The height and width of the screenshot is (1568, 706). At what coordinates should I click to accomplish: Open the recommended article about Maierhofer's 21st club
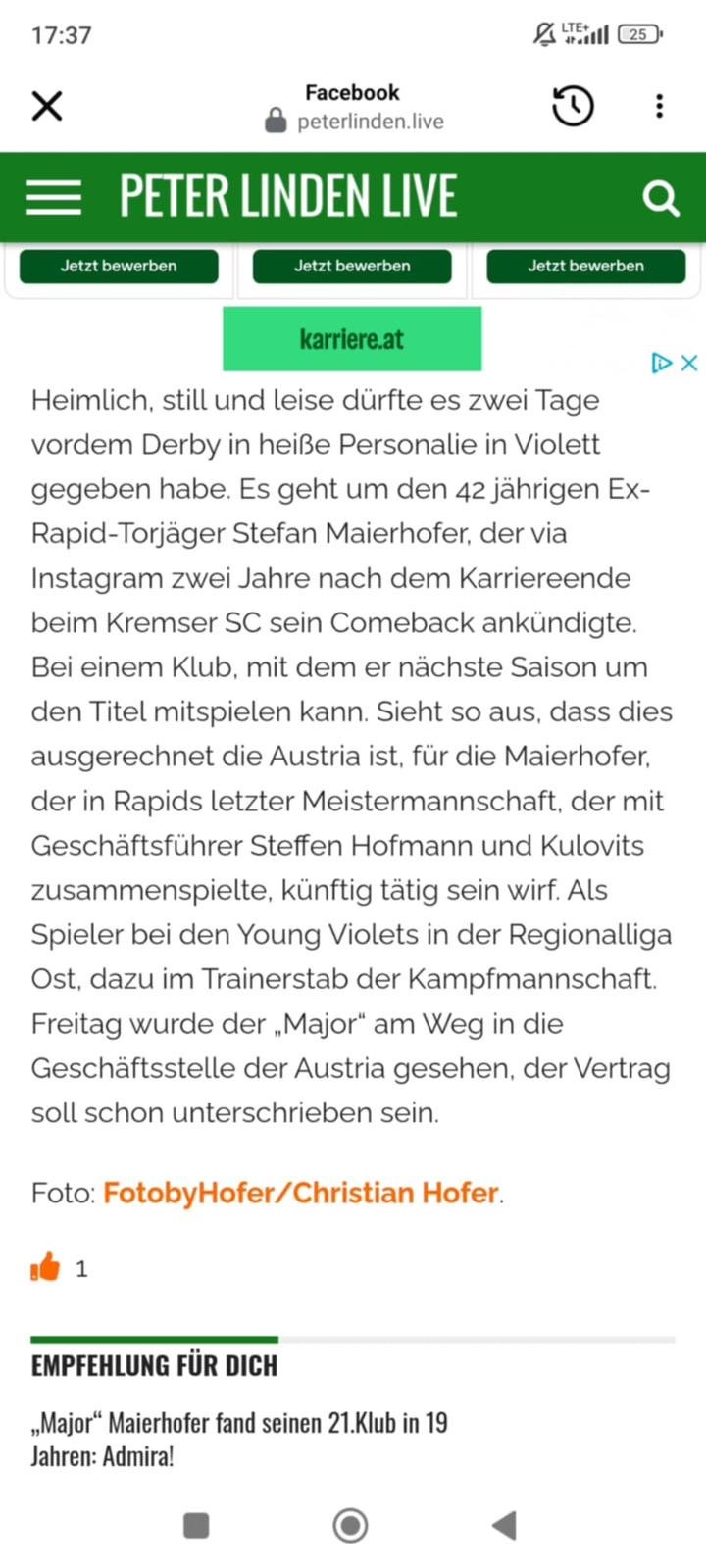239,1439
